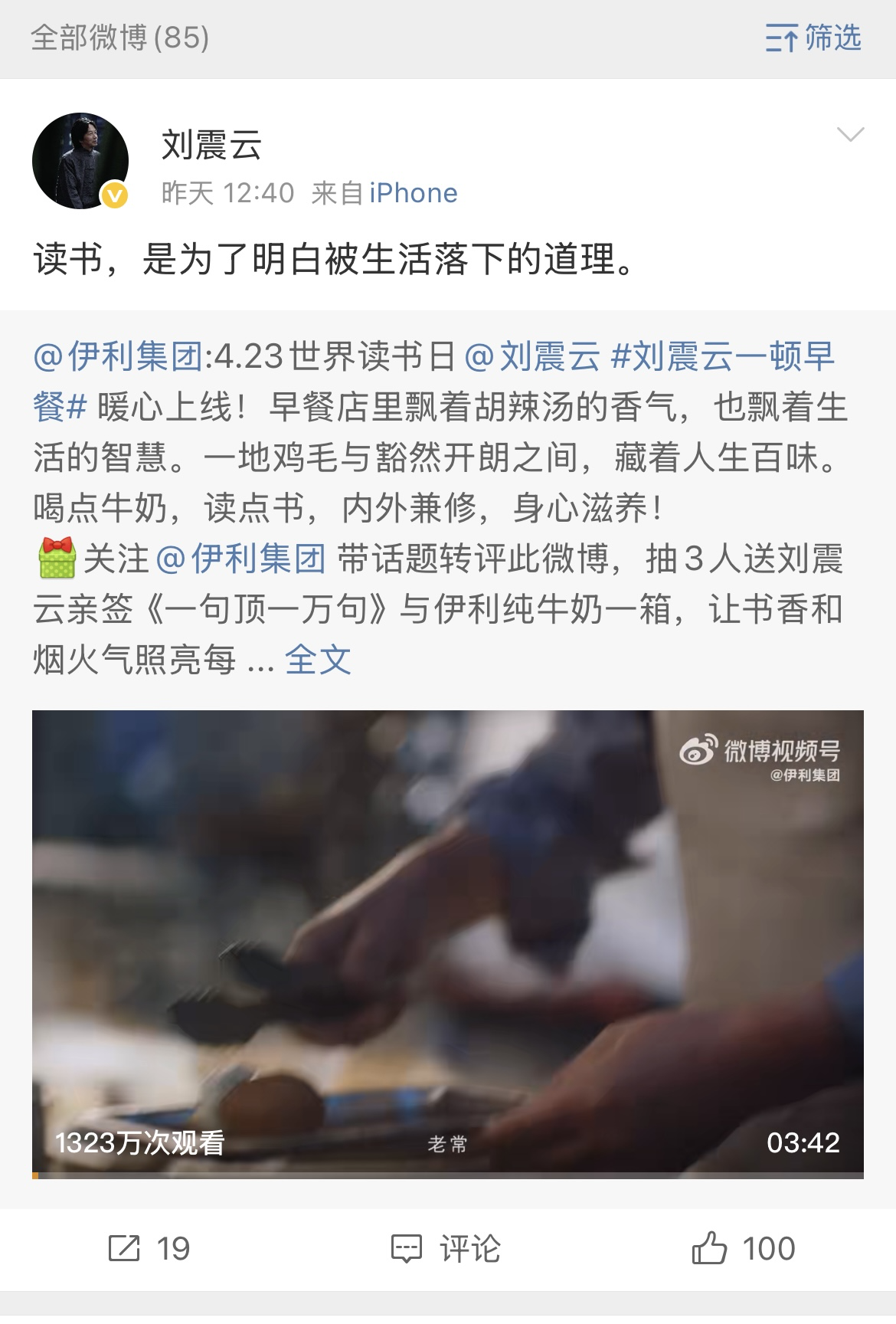Open the username 刘震云 at post top
The image size is (896, 1324).
coord(211,145)
